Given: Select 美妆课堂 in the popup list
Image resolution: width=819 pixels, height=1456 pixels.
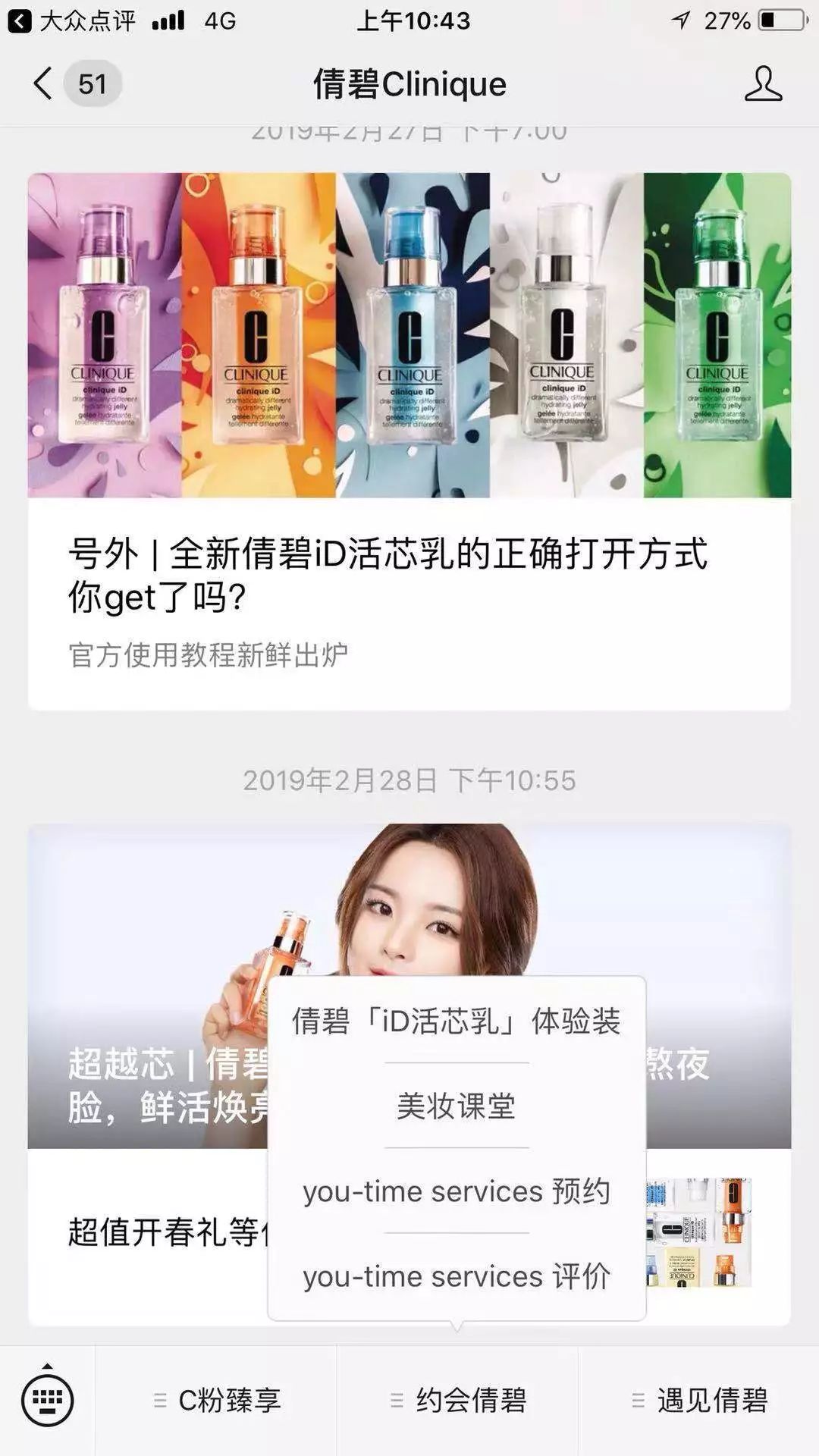Looking at the screenshot, I should pos(456,1107).
